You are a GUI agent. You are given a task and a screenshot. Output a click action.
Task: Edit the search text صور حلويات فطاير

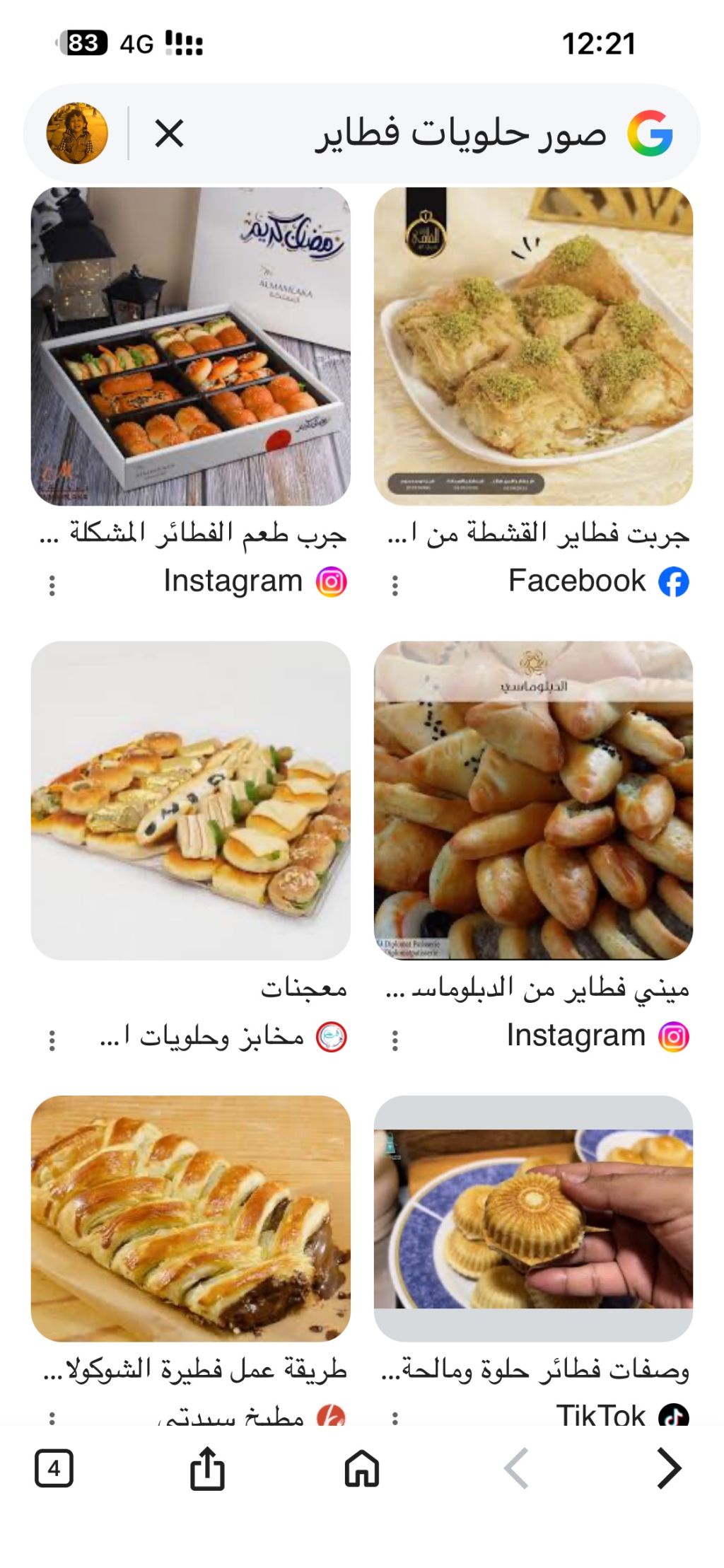(460, 133)
